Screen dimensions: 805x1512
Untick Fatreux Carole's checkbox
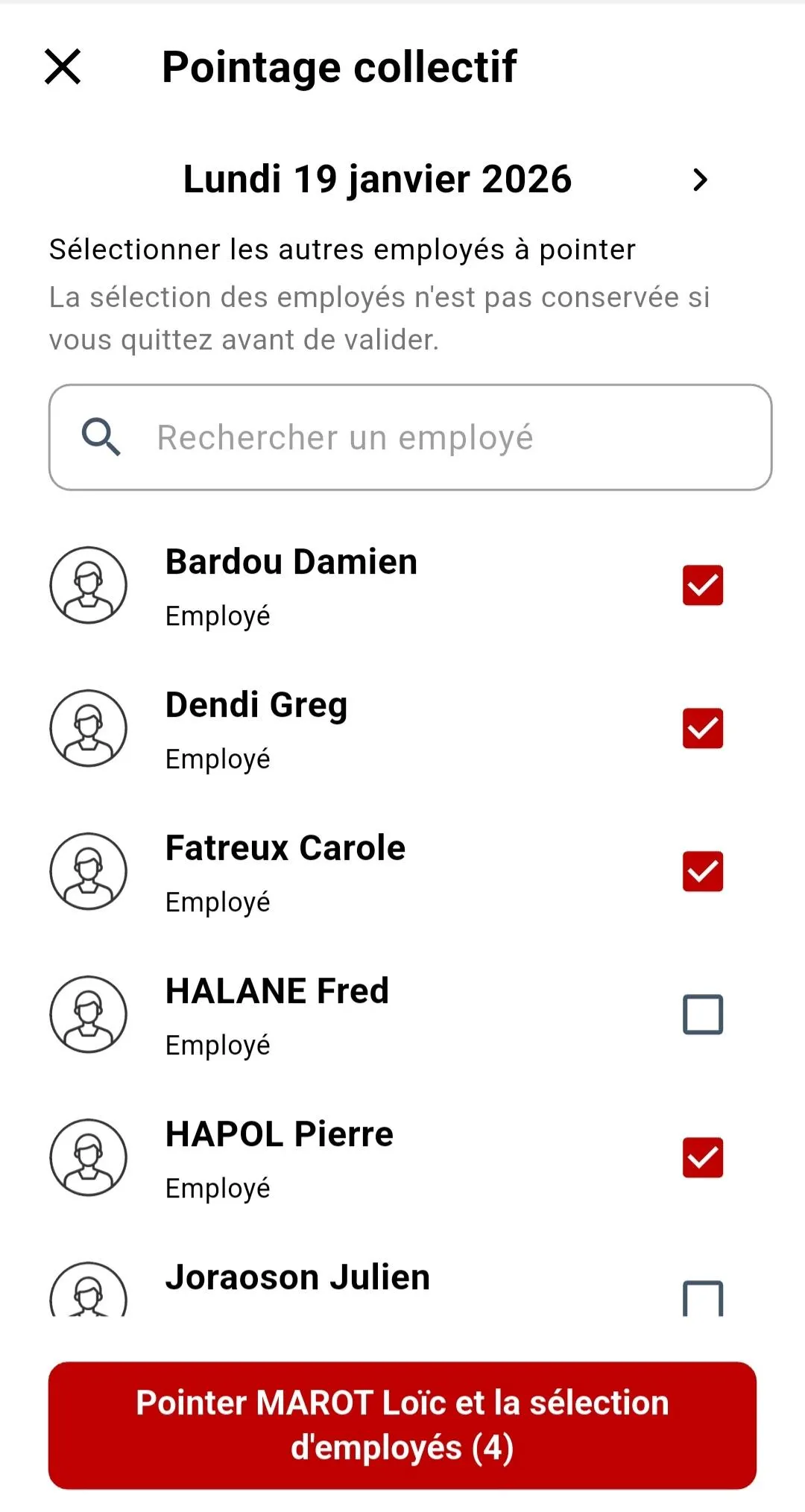tap(703, 871)
